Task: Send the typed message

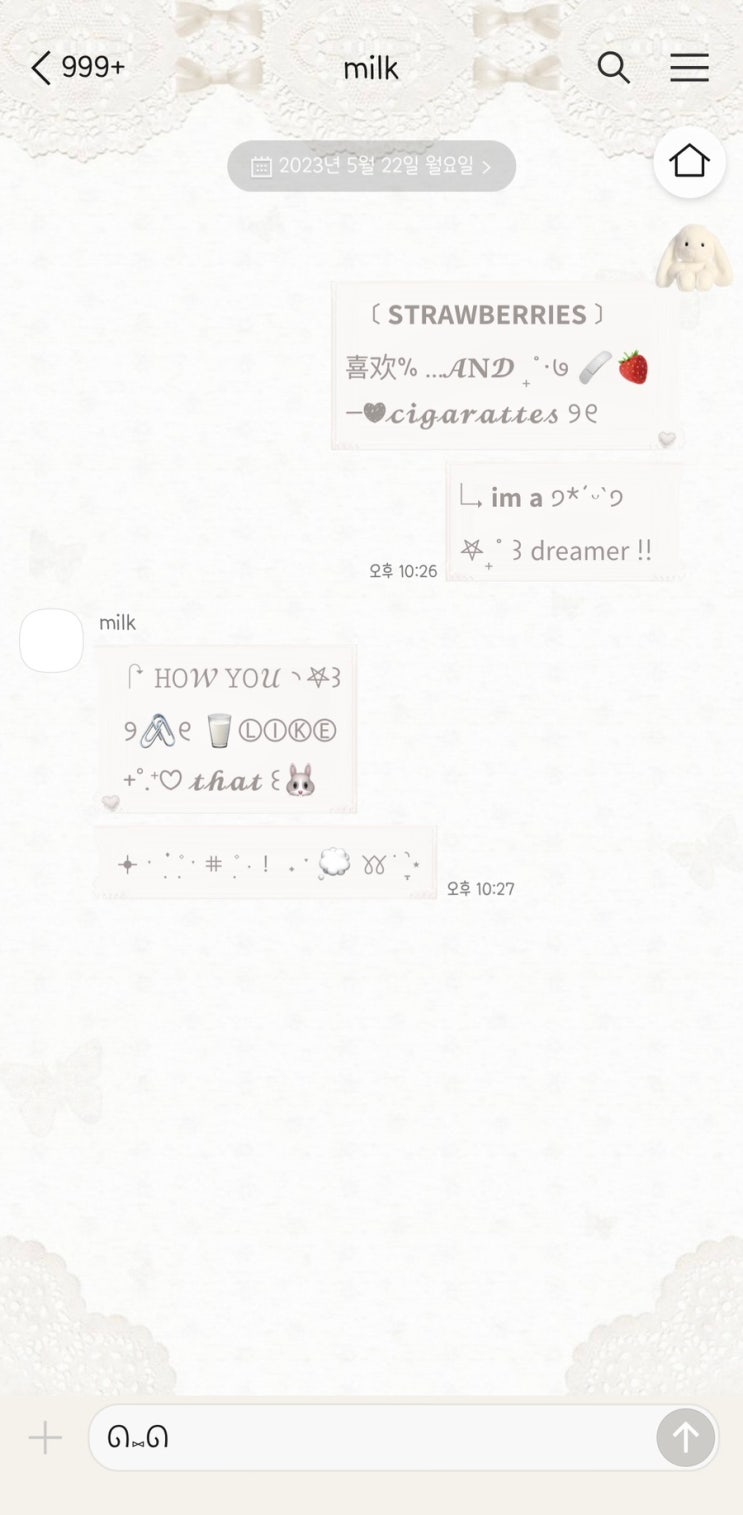Action: 685,1438
